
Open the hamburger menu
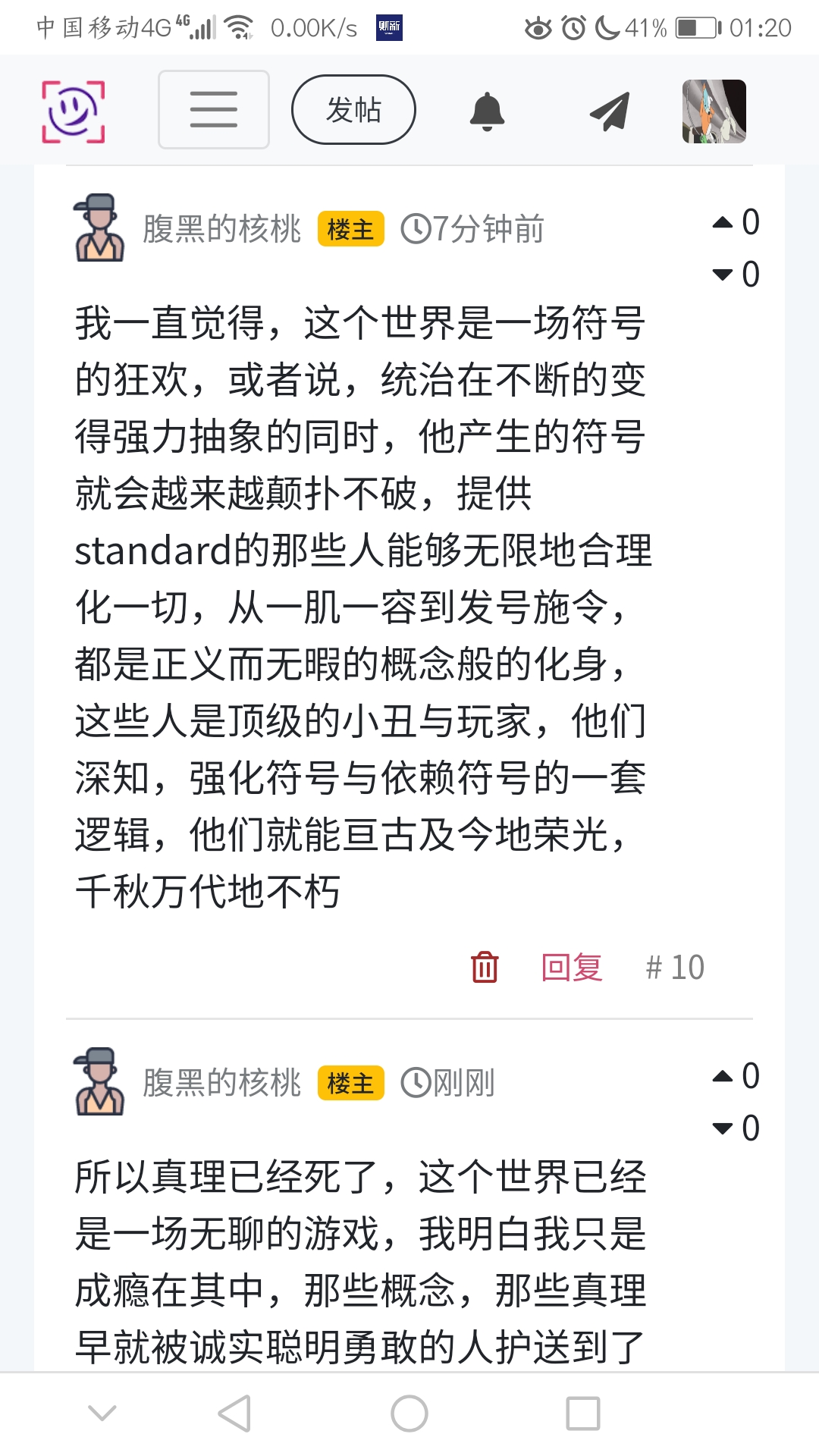[x=213, y=109]
